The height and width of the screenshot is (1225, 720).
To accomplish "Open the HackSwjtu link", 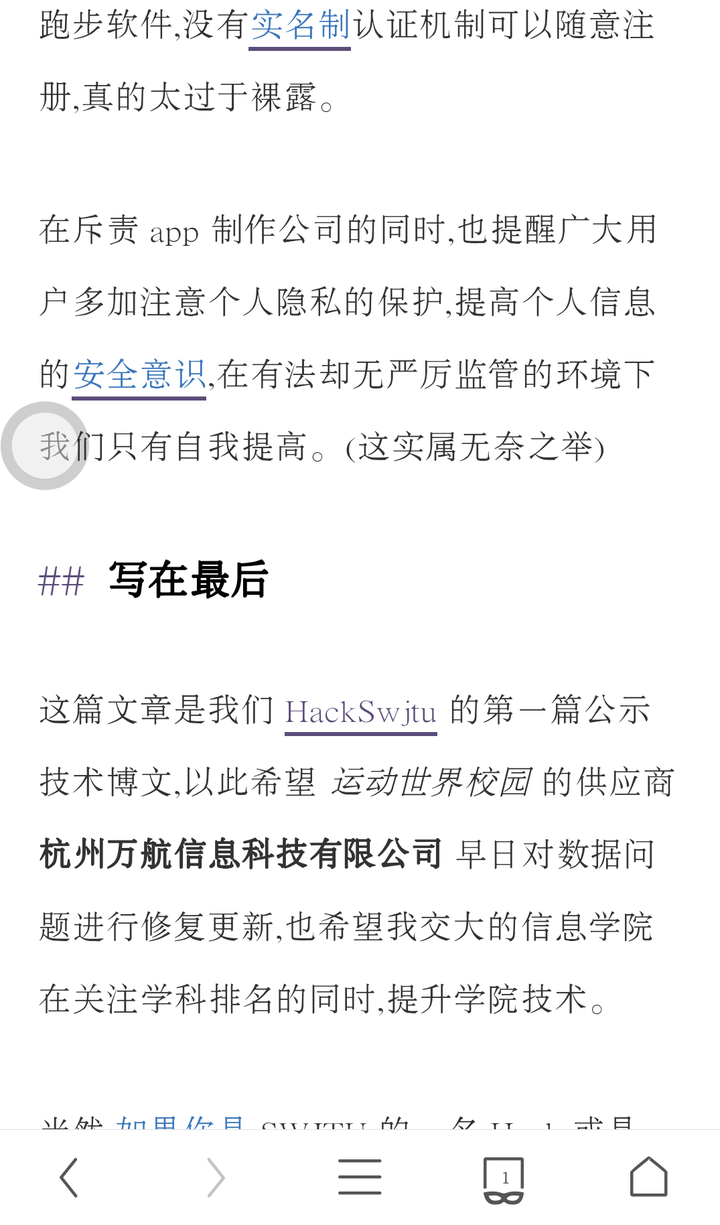I will point(361,712).
